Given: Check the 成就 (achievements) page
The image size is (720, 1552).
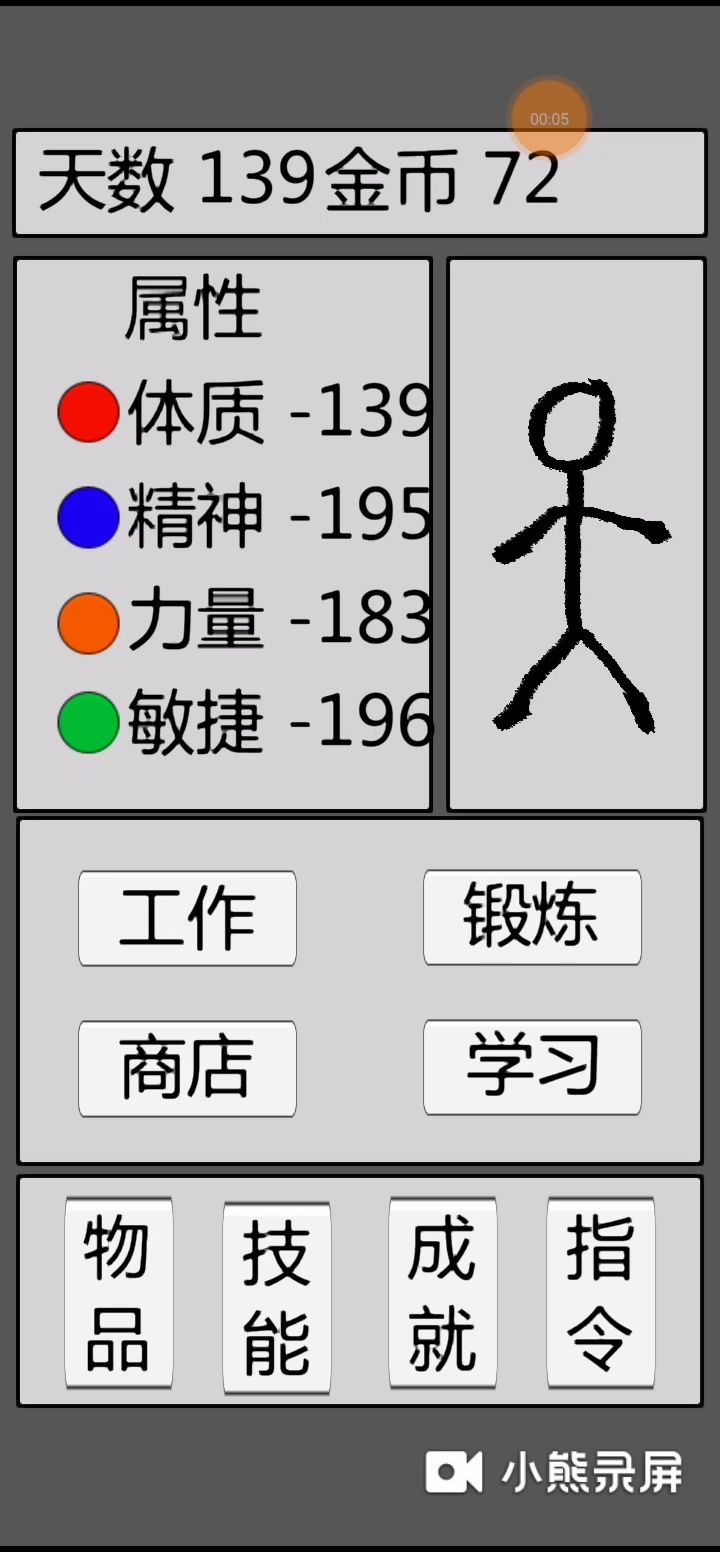Looking at the screenshot, I should [442, 1292].
